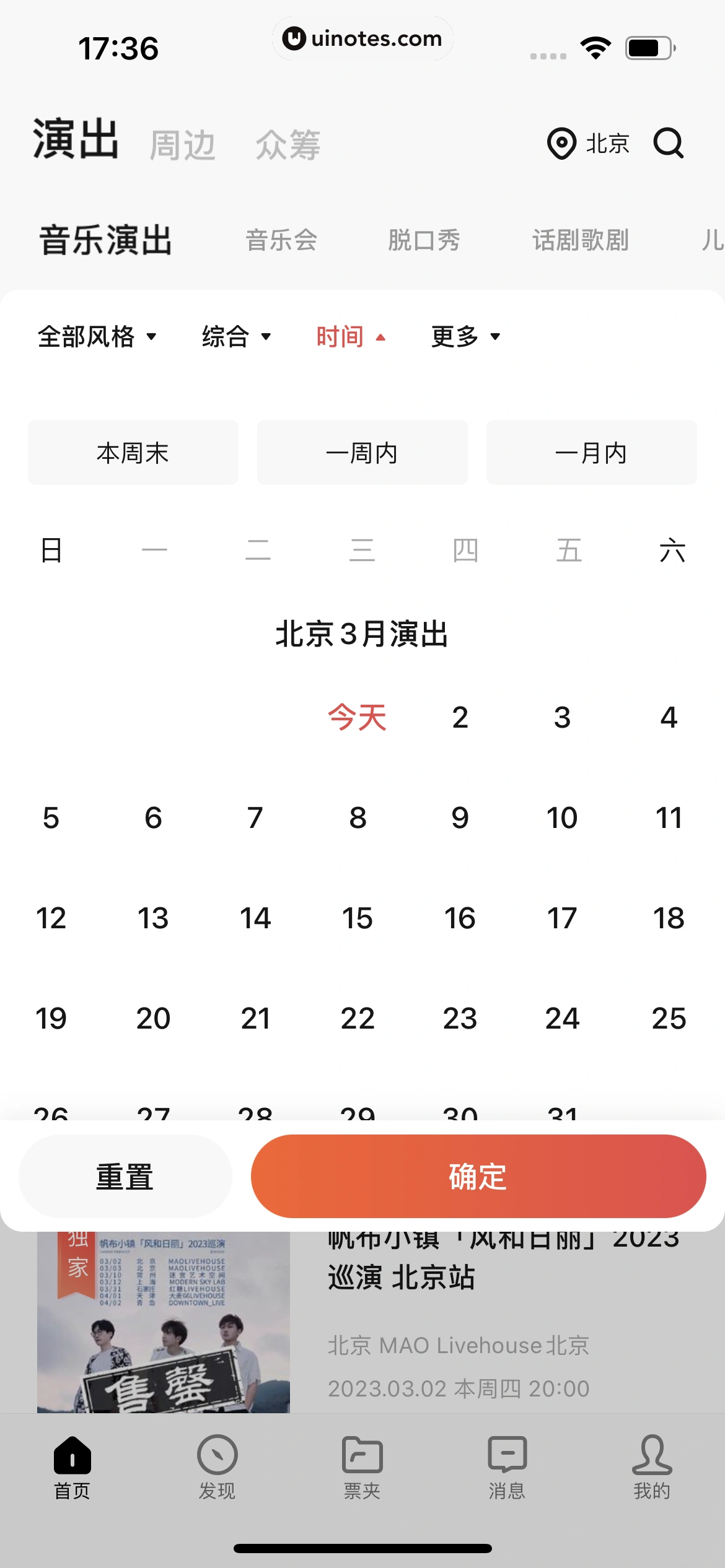This screenshot has width=725, height=1568.
Task: Switch to the 脱口秀 category tab
Action: pyautogui.click(x=424, y=240)
